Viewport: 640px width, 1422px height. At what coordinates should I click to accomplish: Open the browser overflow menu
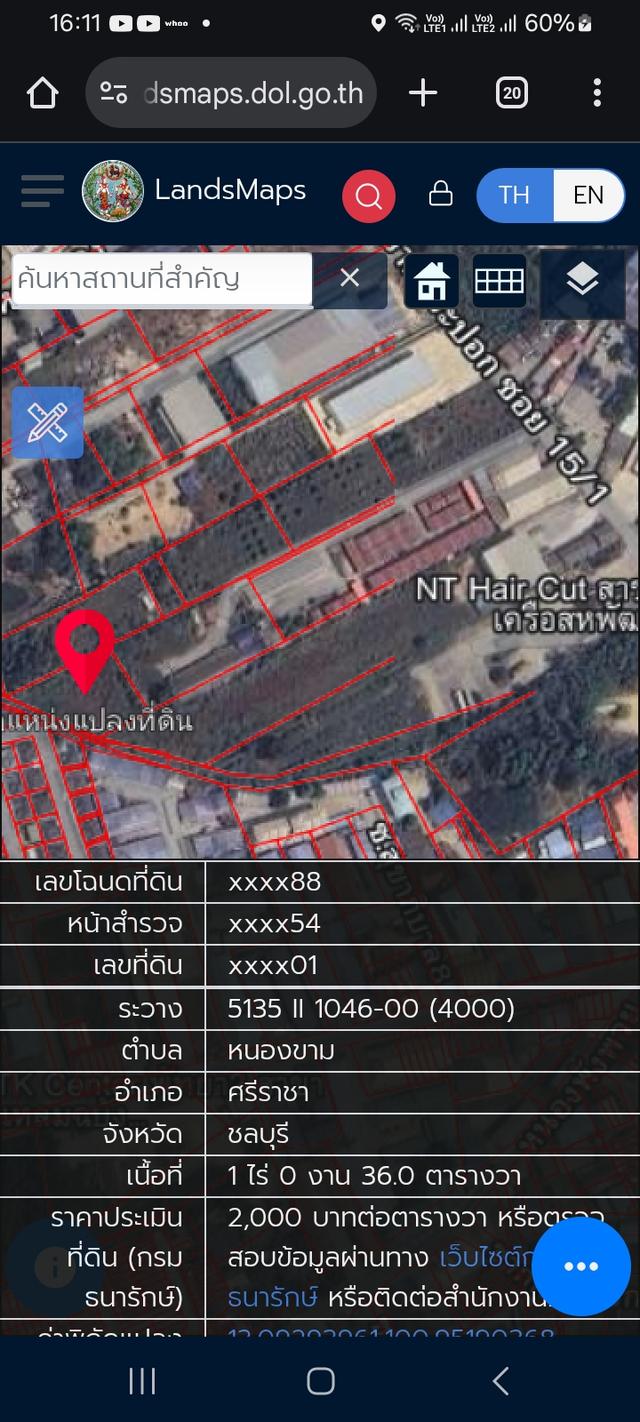[x=597, y=93]
